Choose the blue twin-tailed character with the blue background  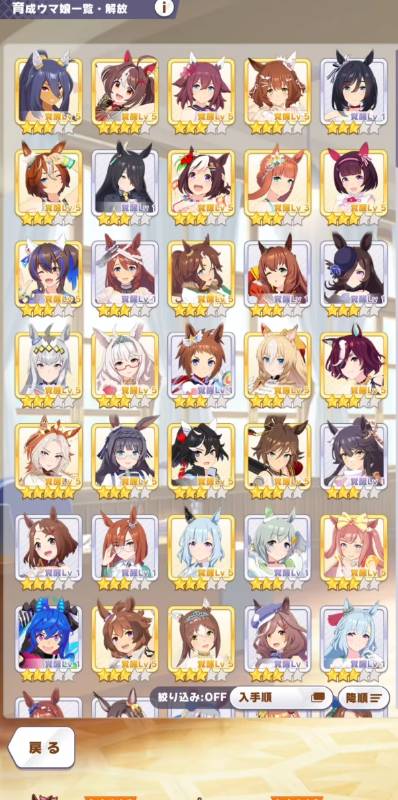(x=48, y=638)
